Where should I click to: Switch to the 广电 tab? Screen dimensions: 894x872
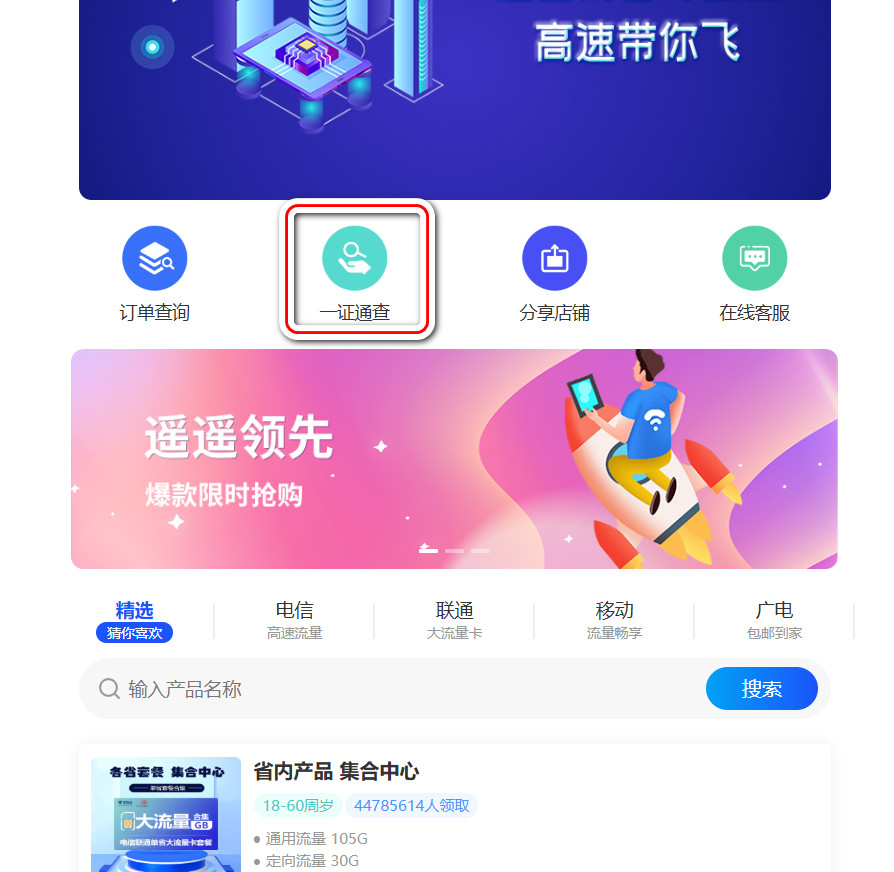774,620
